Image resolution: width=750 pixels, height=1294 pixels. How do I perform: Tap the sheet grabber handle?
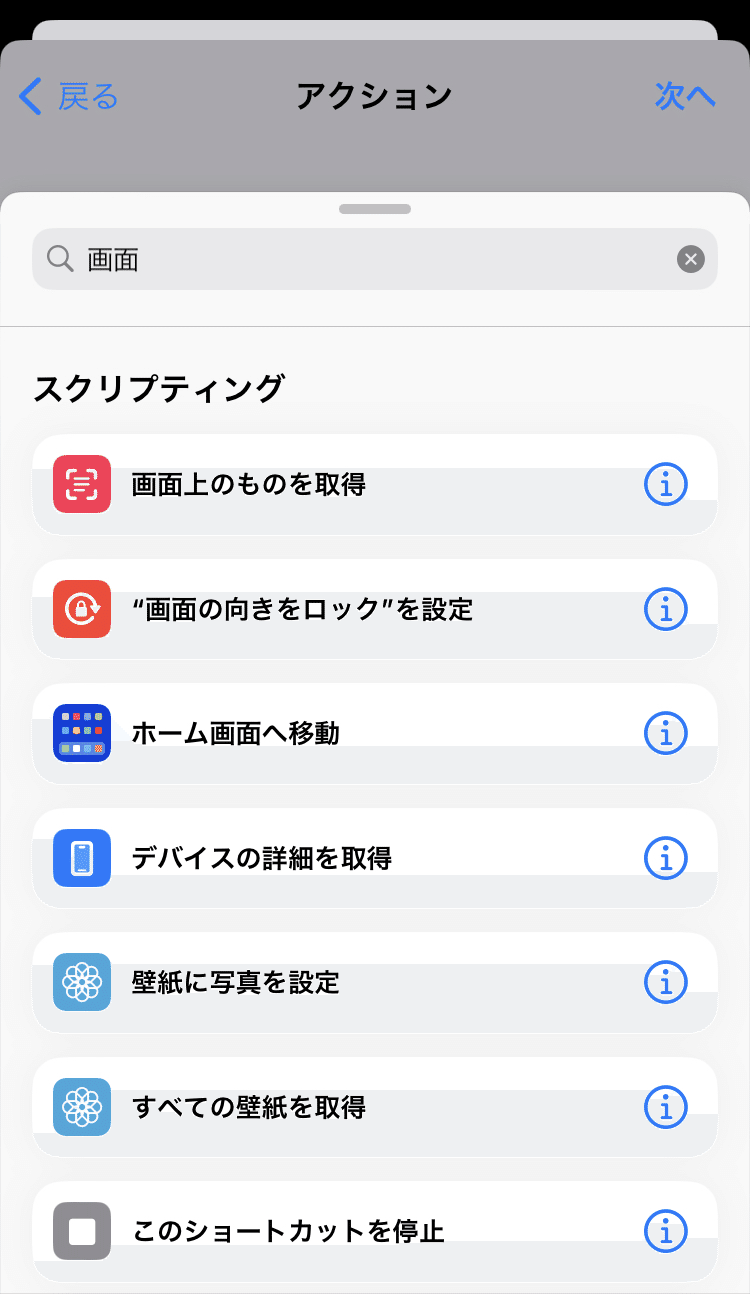coord(375,209)
